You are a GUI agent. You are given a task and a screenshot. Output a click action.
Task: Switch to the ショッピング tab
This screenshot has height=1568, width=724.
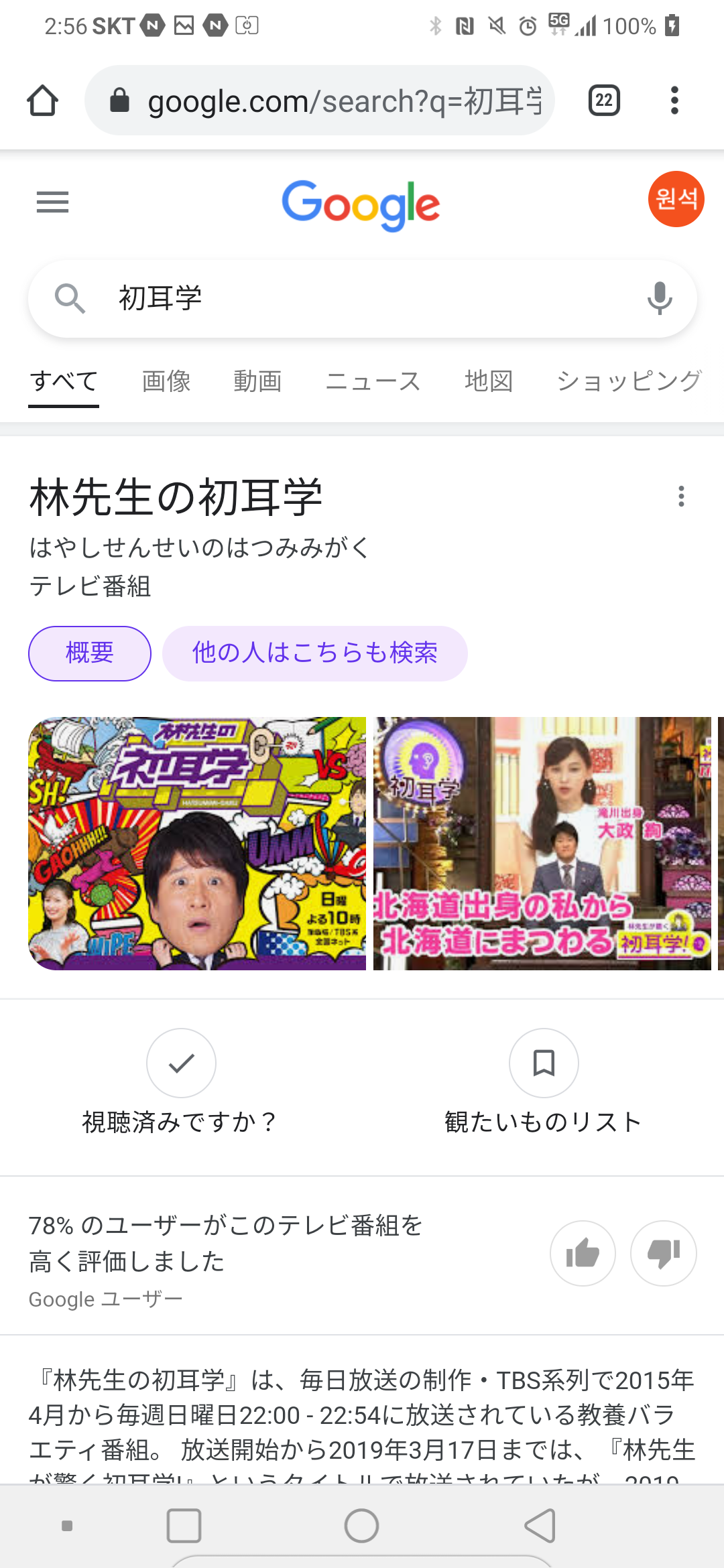coord(629,381)
